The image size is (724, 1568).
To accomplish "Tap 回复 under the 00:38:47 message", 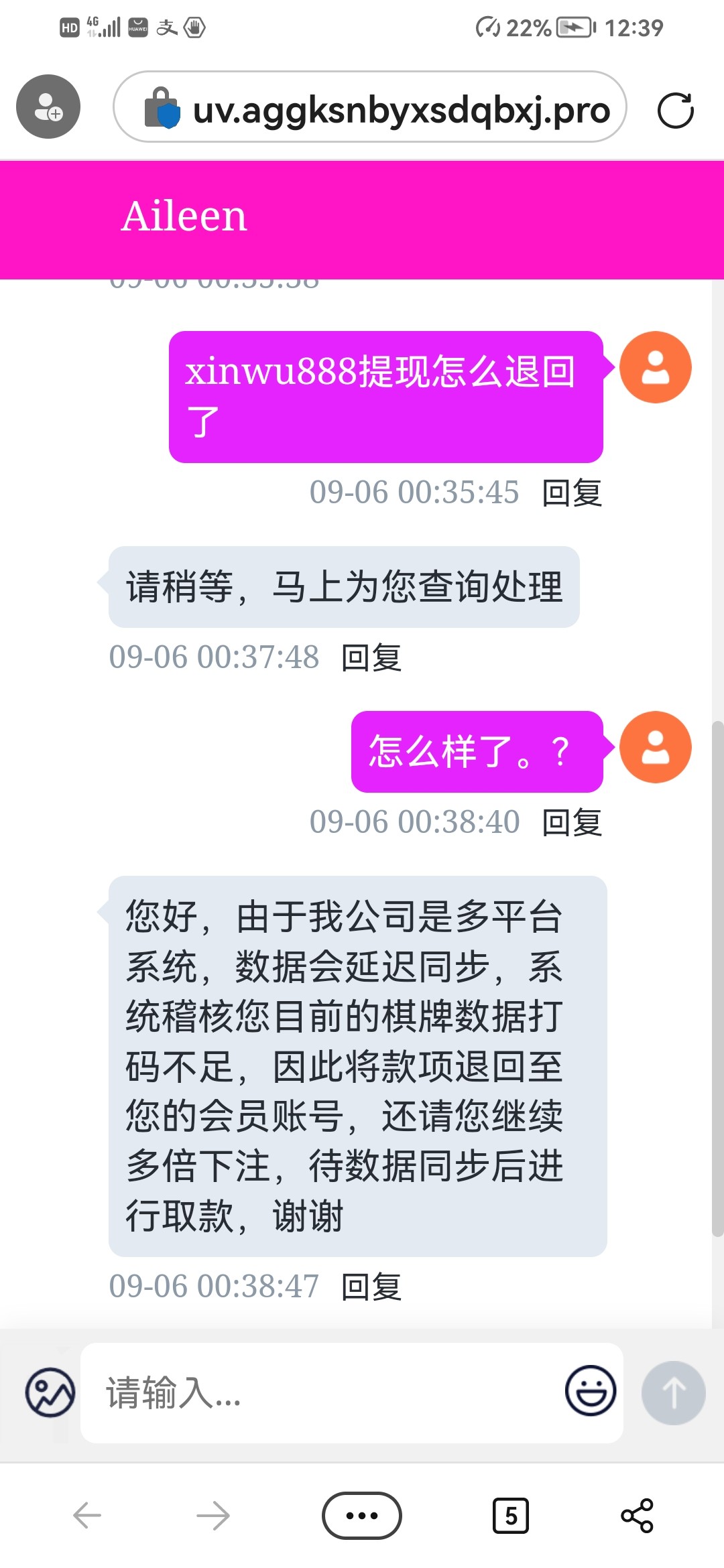I will [371, 1287].
